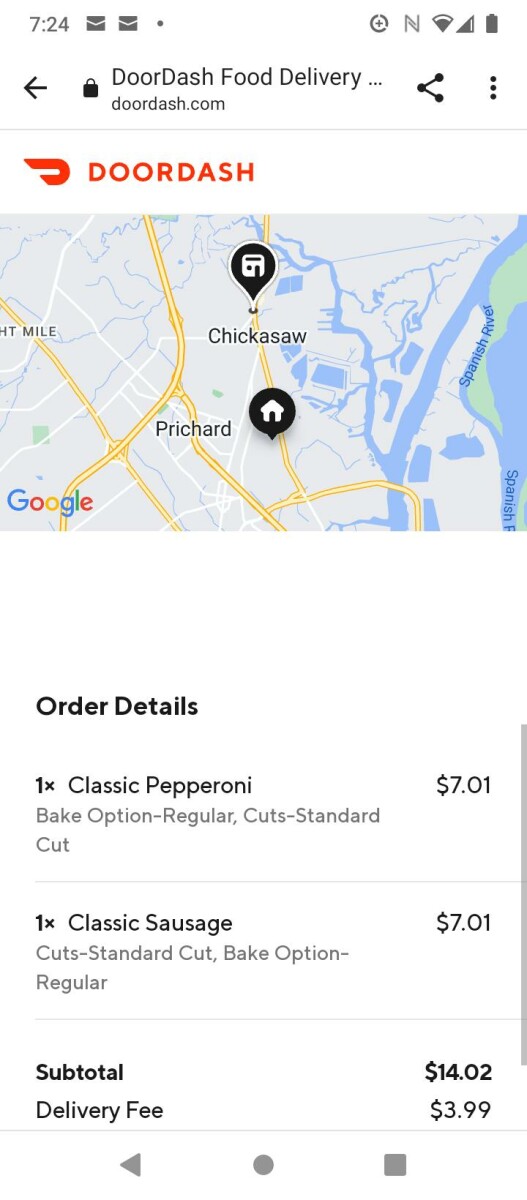Go to the system home screen
Screen dimensions: 527x1200
coord(263,1164)
